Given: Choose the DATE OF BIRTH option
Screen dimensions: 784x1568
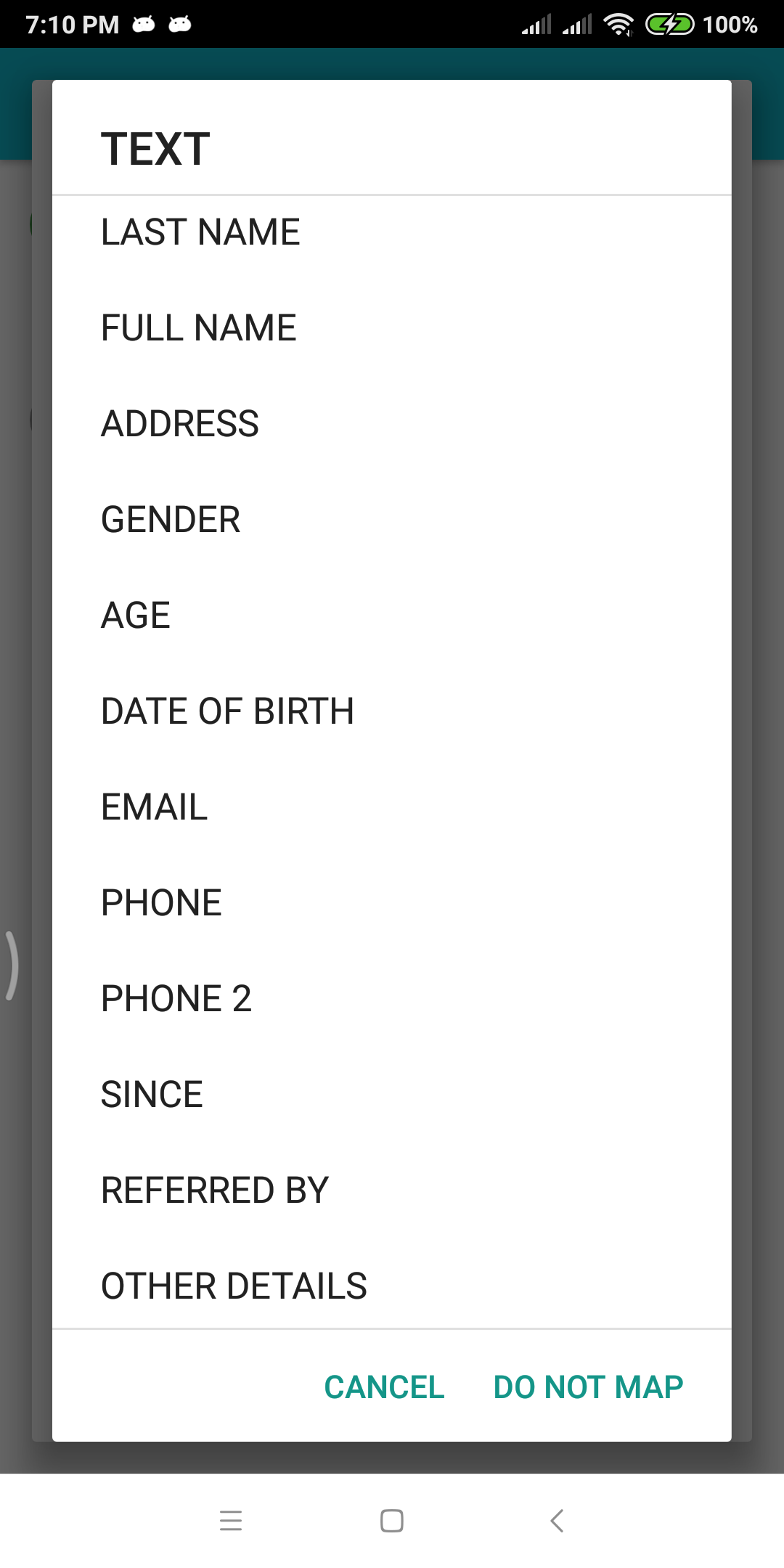Looking at the screenshot, I should (x=391, y=711).
